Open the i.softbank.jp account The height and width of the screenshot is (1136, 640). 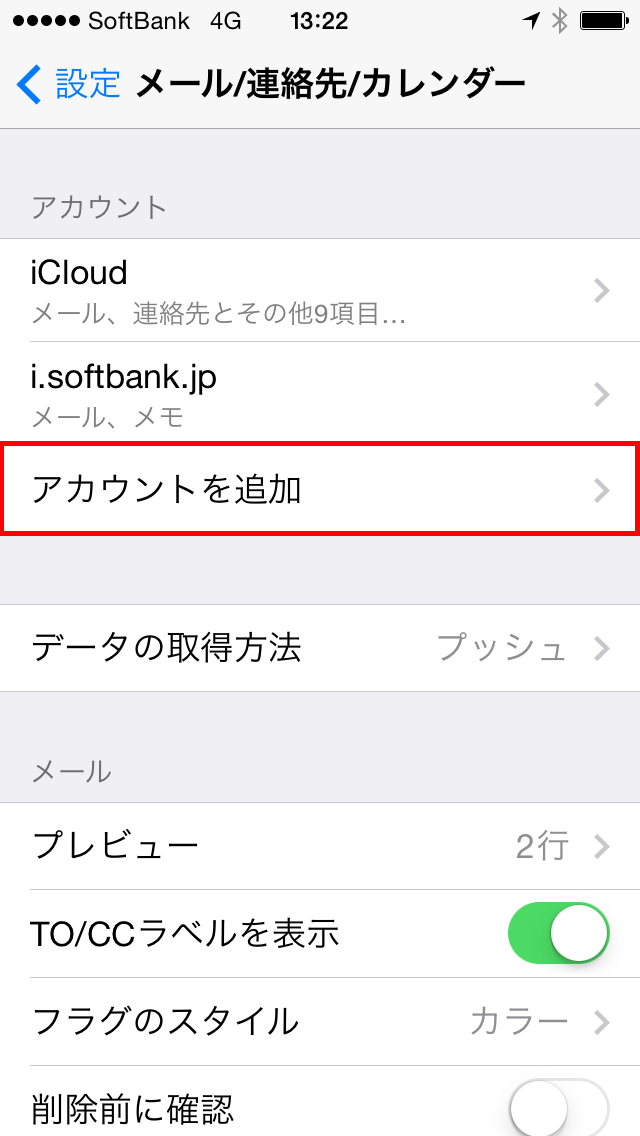(x=320, y=393)
